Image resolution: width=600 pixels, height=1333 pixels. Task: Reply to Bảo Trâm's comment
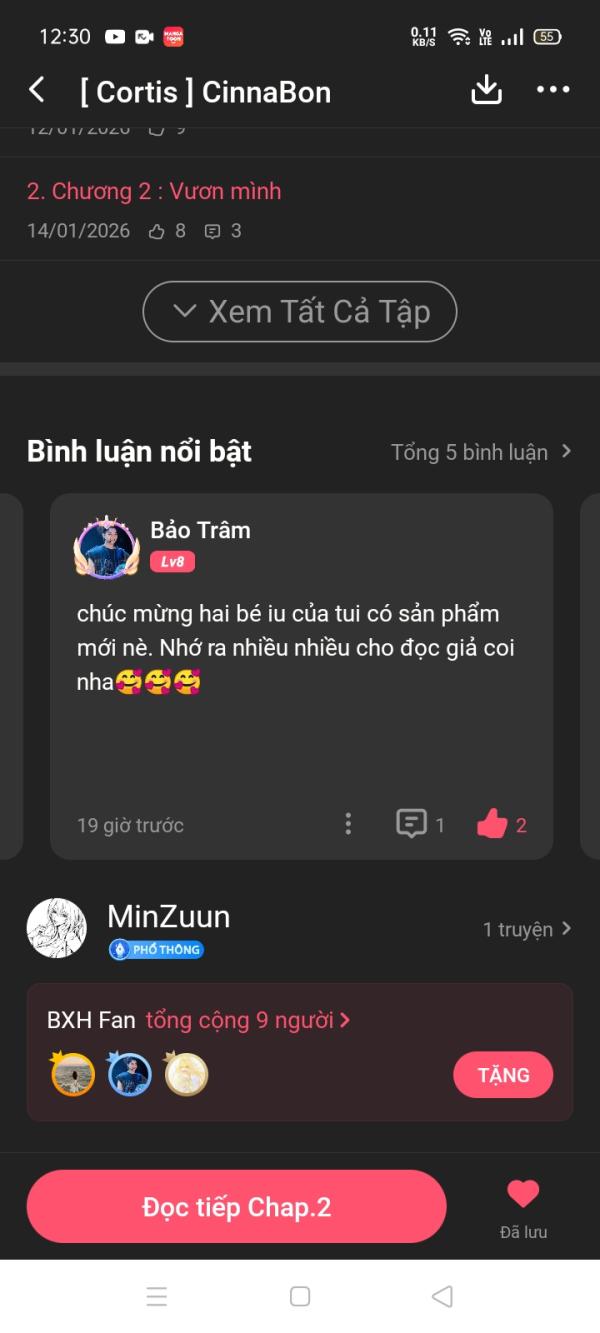(x=412, y=824)
